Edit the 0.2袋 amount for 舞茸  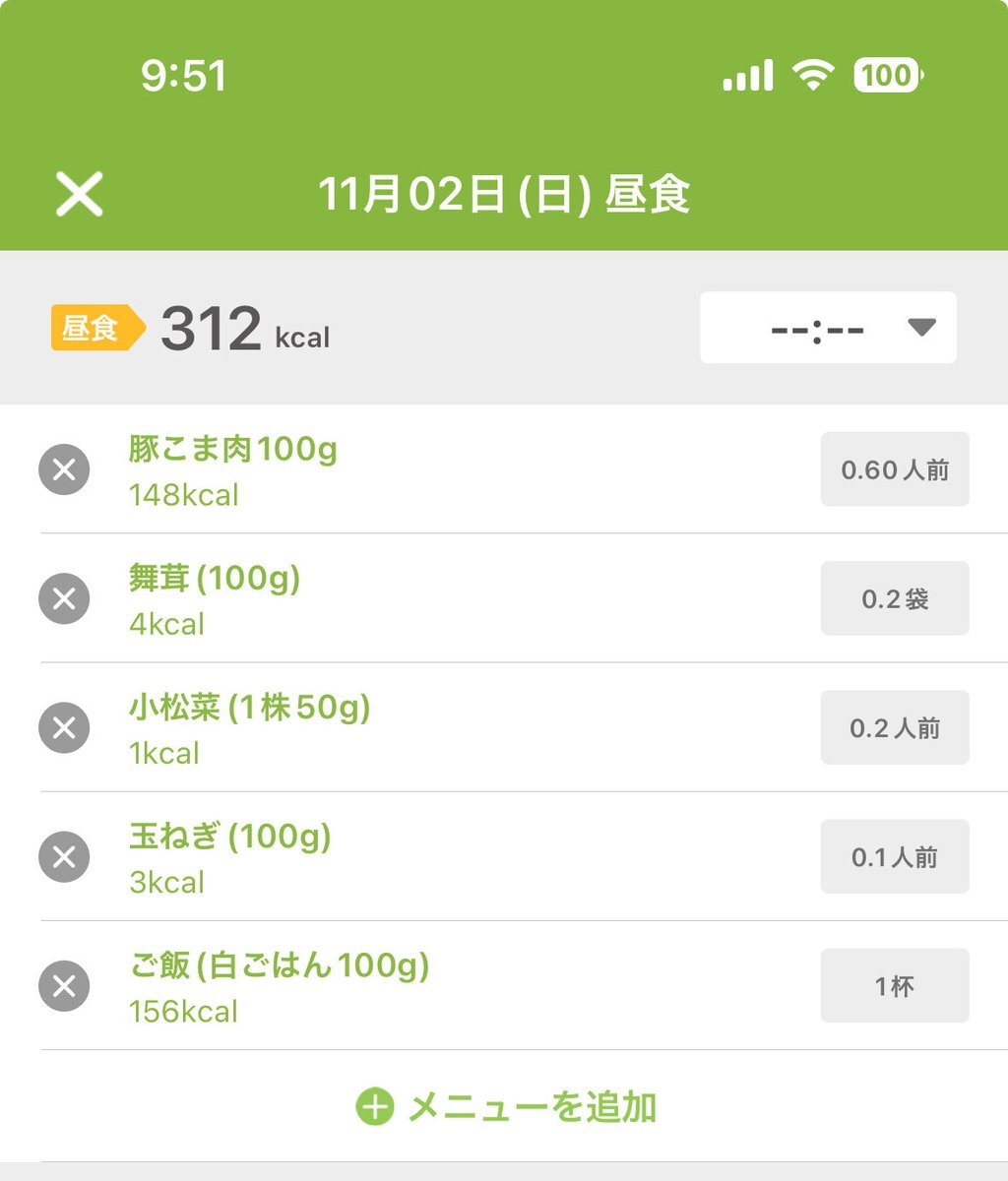click(895, 598)
